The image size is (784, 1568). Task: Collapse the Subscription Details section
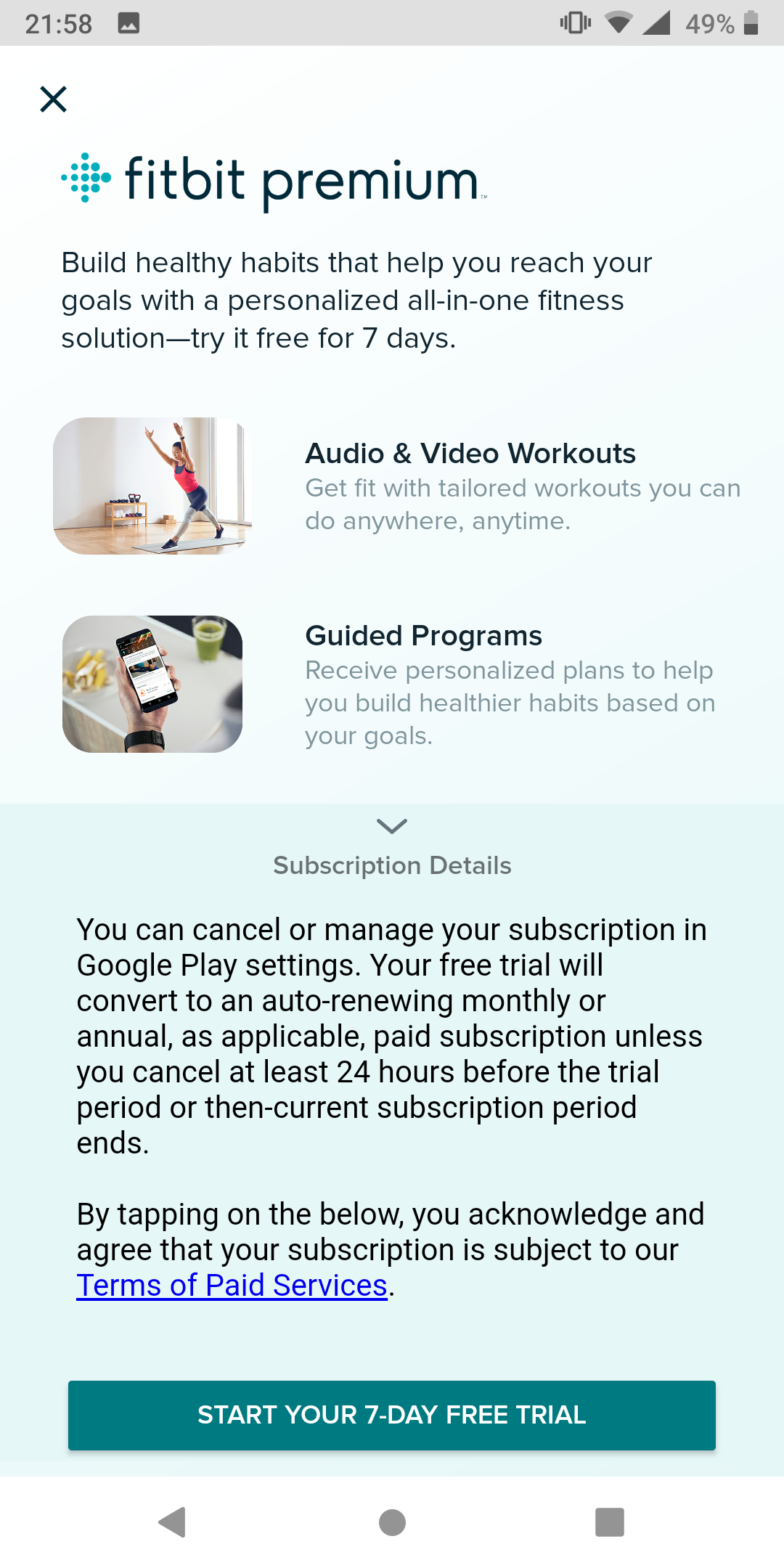pos(392,827)
